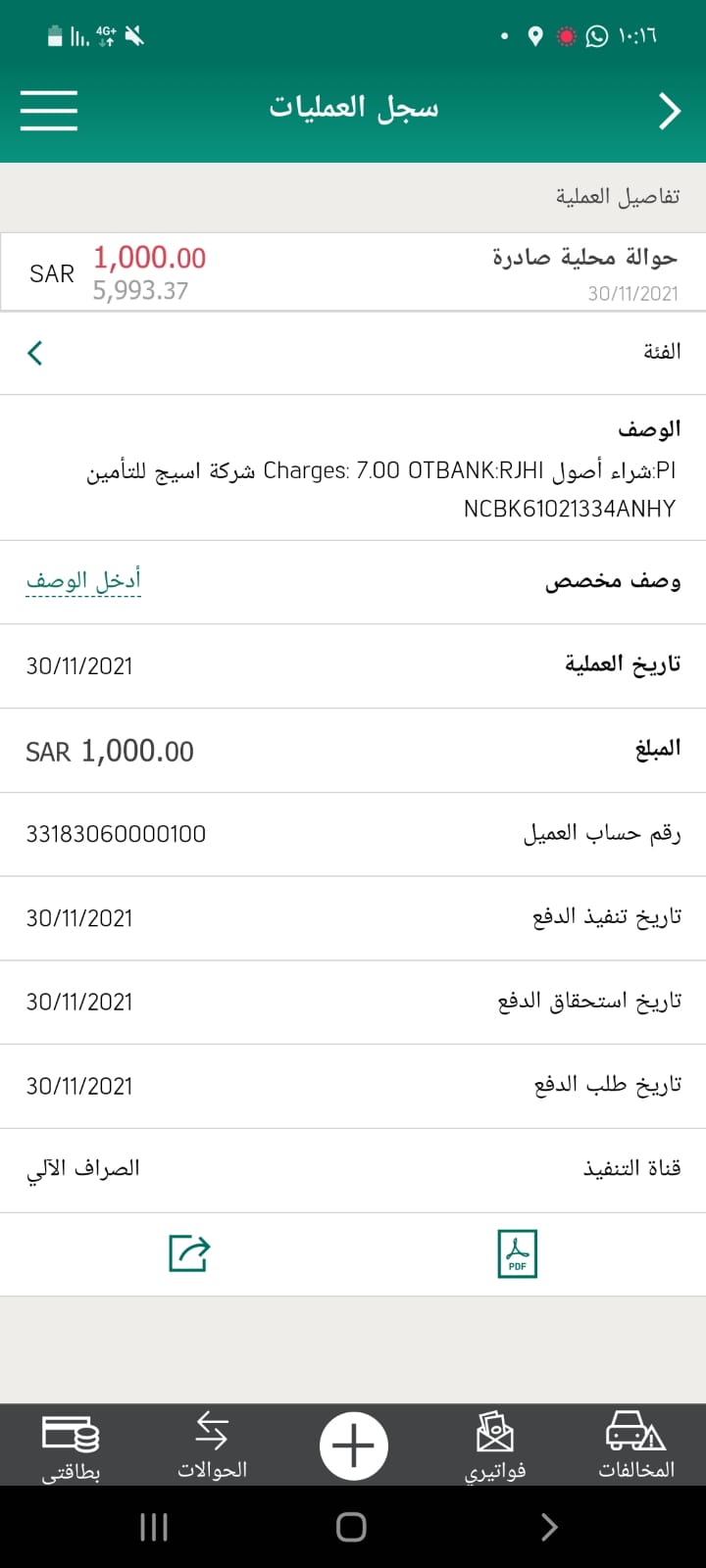Open the system recent apps button
The image size is (706, 1568).
click(154, 1527)
